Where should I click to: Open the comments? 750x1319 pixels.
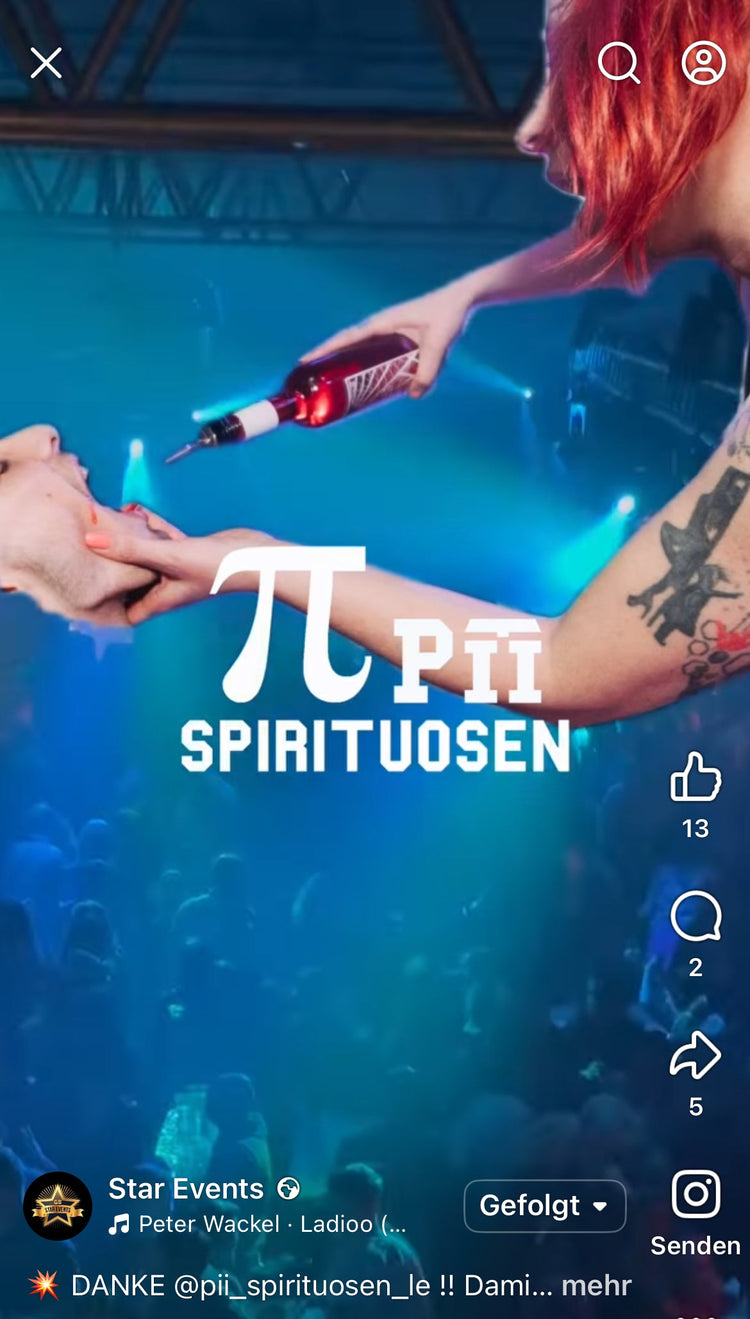(695, 916)
